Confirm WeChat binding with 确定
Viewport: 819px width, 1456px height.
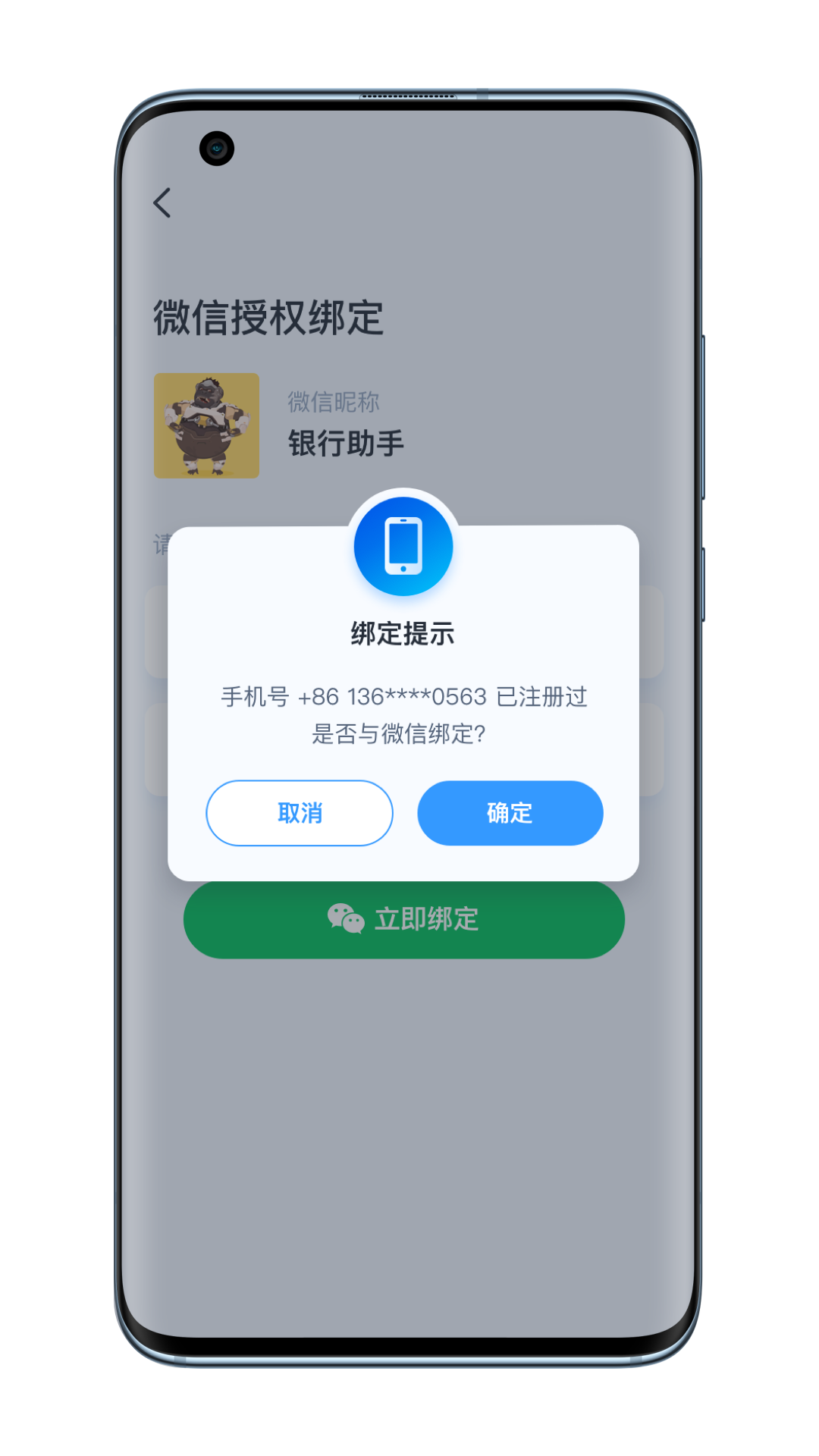pos(510,813)
